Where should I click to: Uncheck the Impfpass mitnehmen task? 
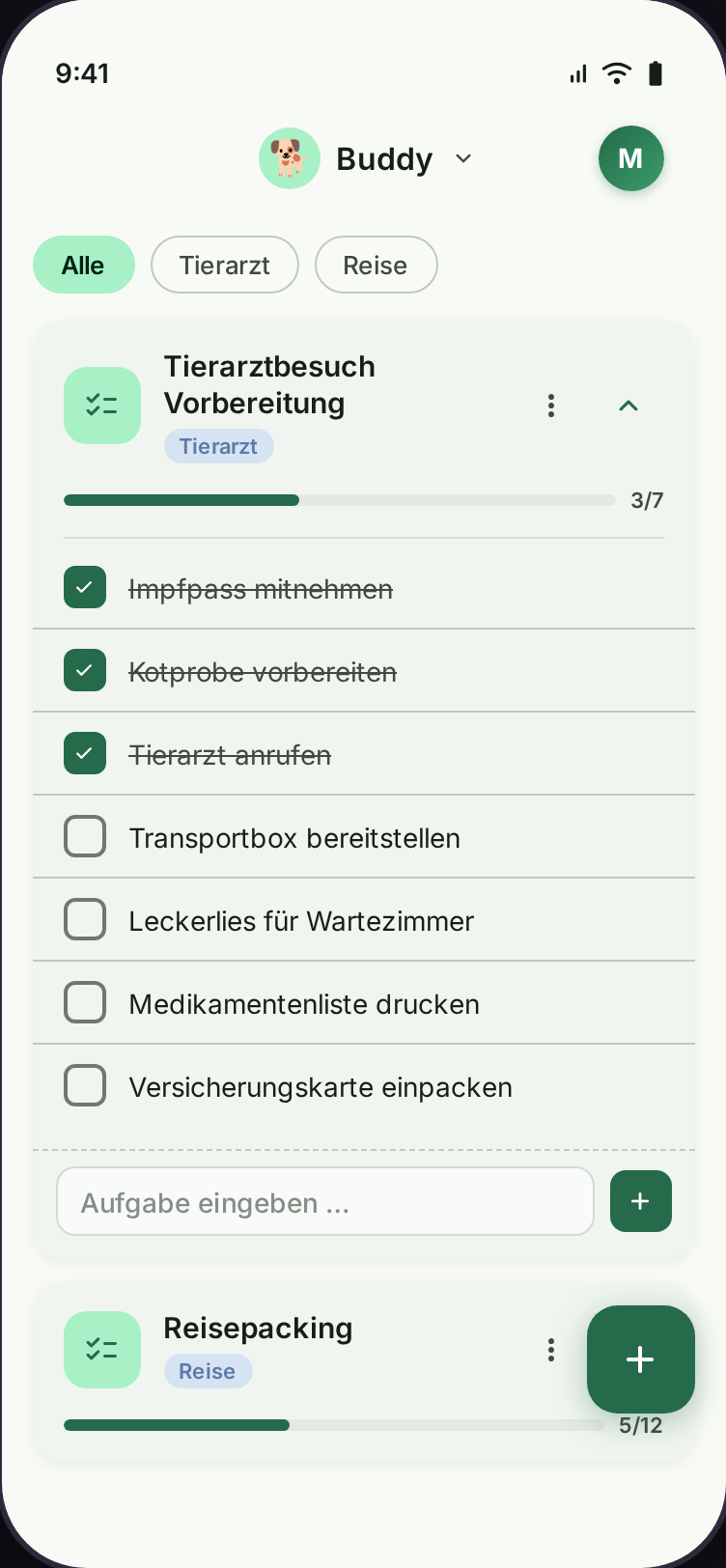tap(85, 586)
